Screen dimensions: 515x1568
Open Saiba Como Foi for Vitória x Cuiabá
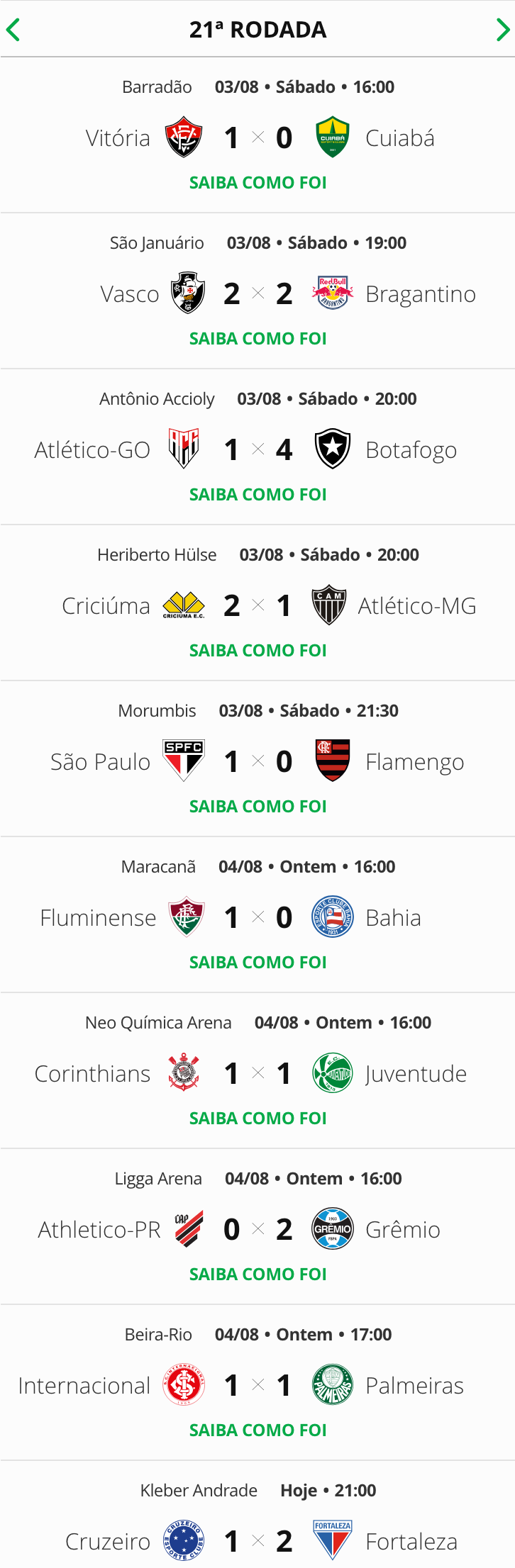tap(257, 183)
